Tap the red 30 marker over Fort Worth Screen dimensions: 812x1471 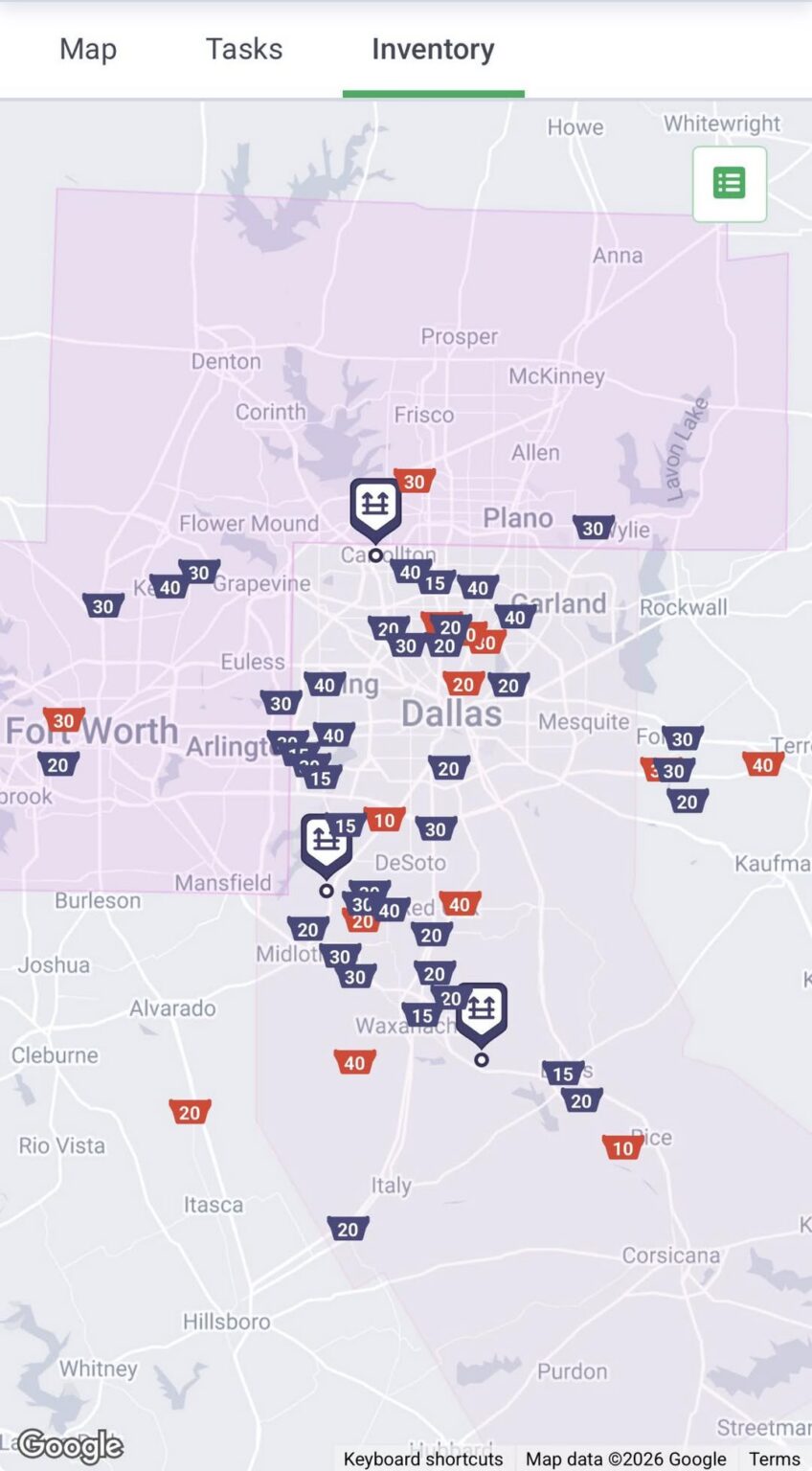pos(63,720)
